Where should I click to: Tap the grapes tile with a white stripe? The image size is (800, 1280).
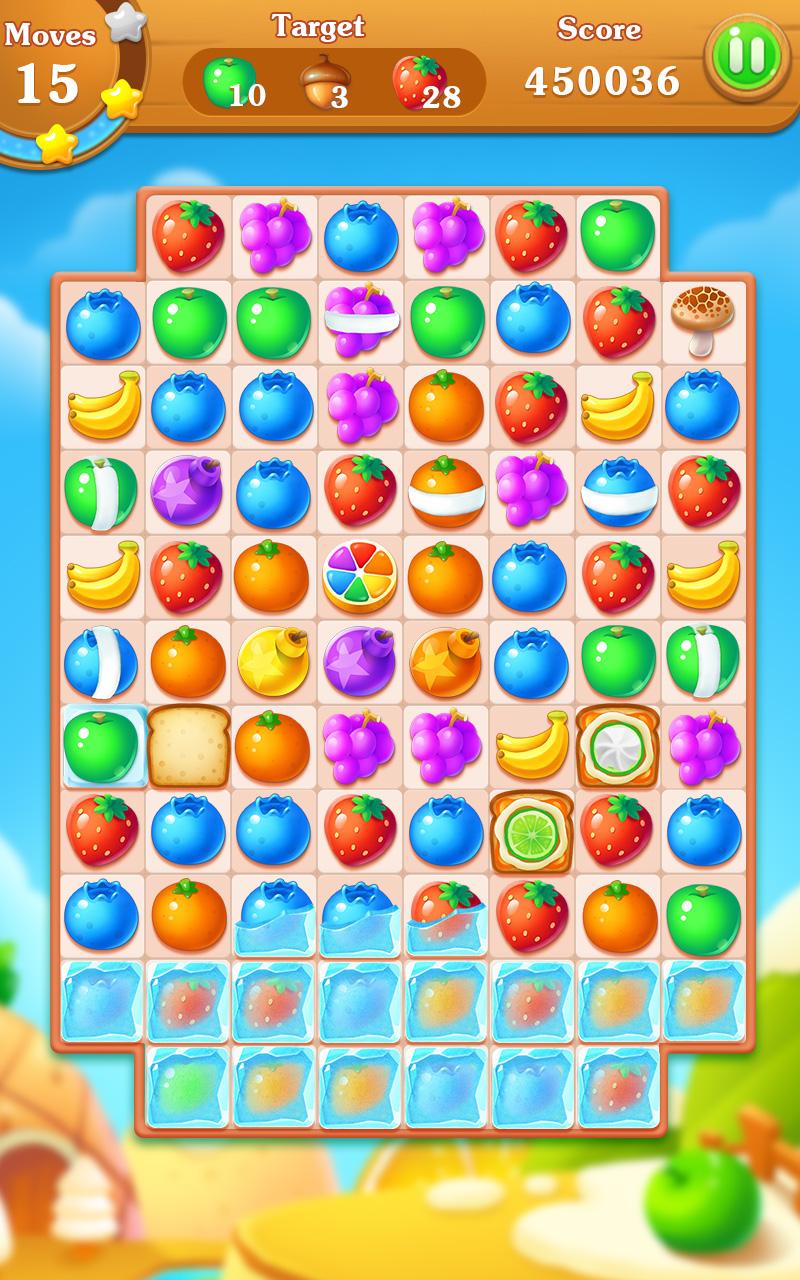(x=361, y=320)
